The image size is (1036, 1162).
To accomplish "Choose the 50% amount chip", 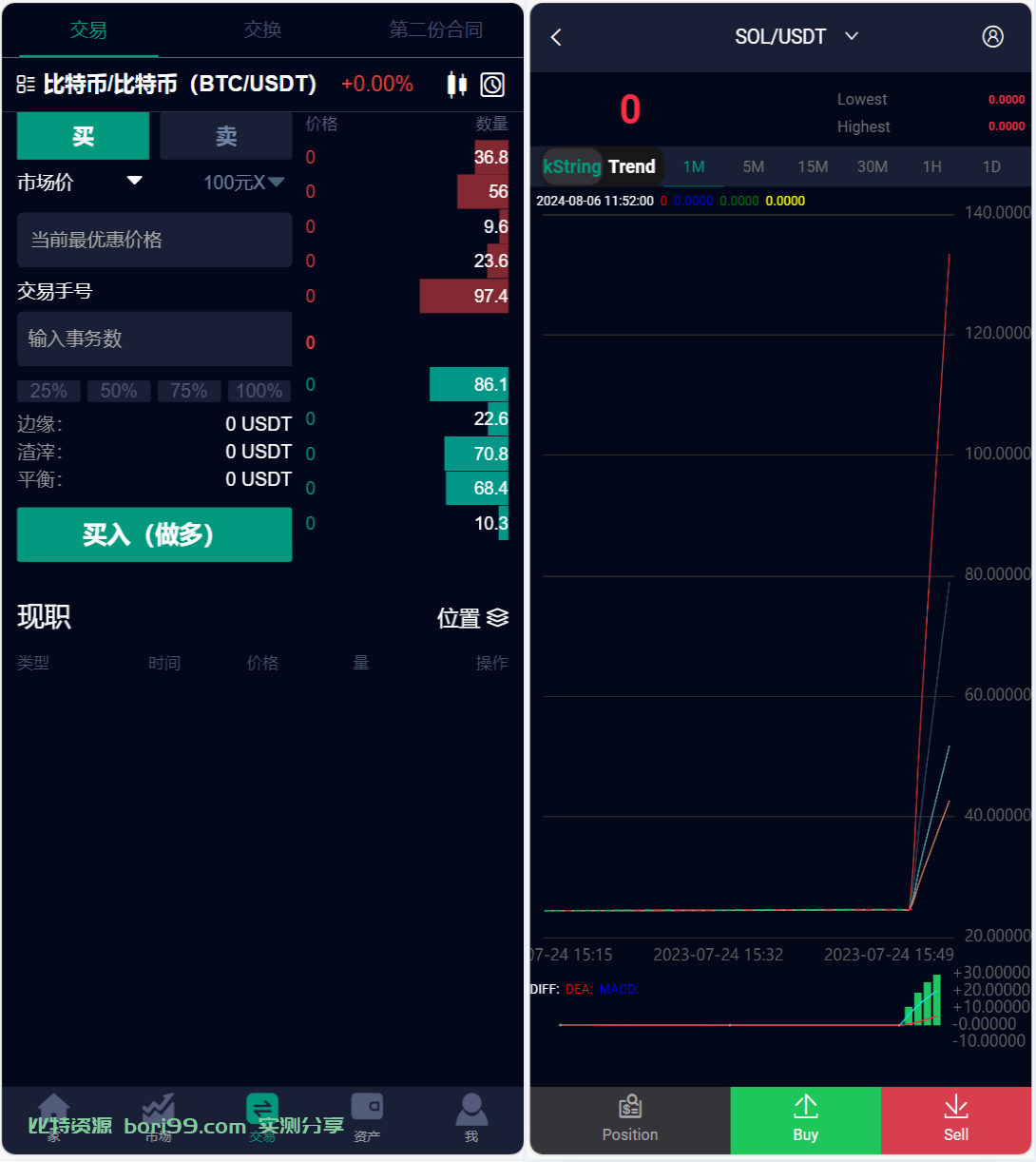I will pyautogui.click(x=119, y=391).
